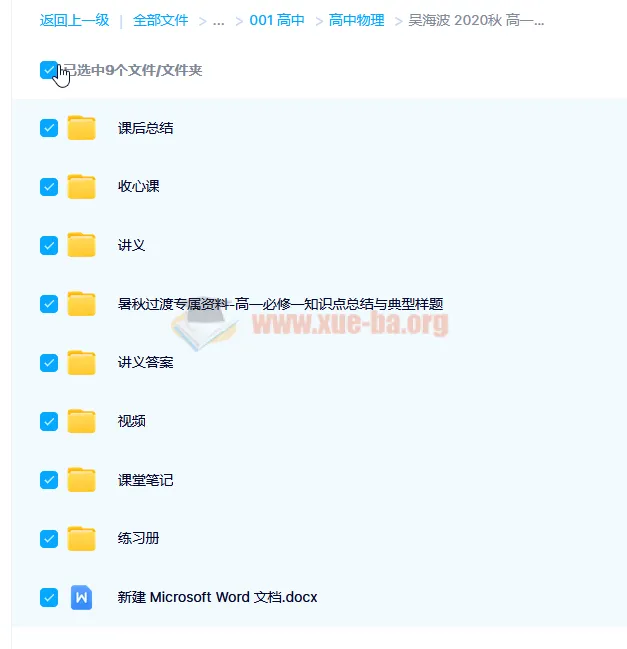Uncheck the 讲义 folder checkbox

tap(49, 245)
